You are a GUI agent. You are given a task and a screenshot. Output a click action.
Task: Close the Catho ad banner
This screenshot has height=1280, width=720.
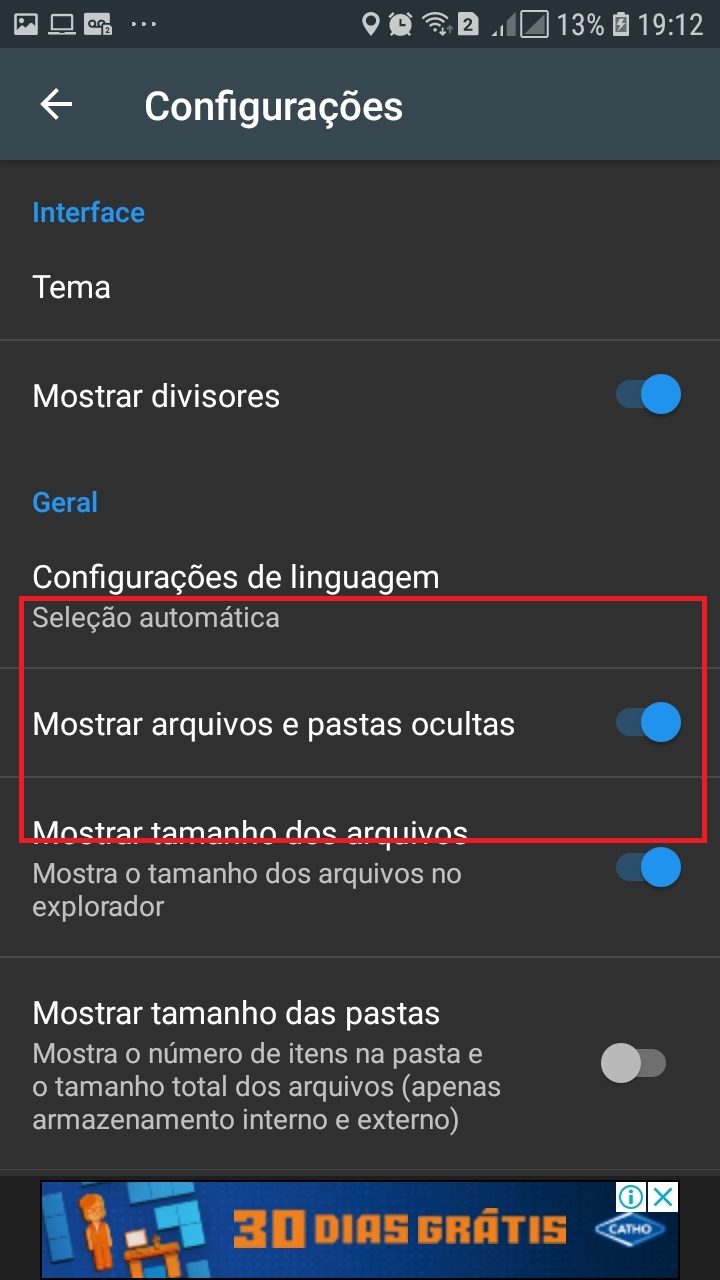pos(663,1197)
